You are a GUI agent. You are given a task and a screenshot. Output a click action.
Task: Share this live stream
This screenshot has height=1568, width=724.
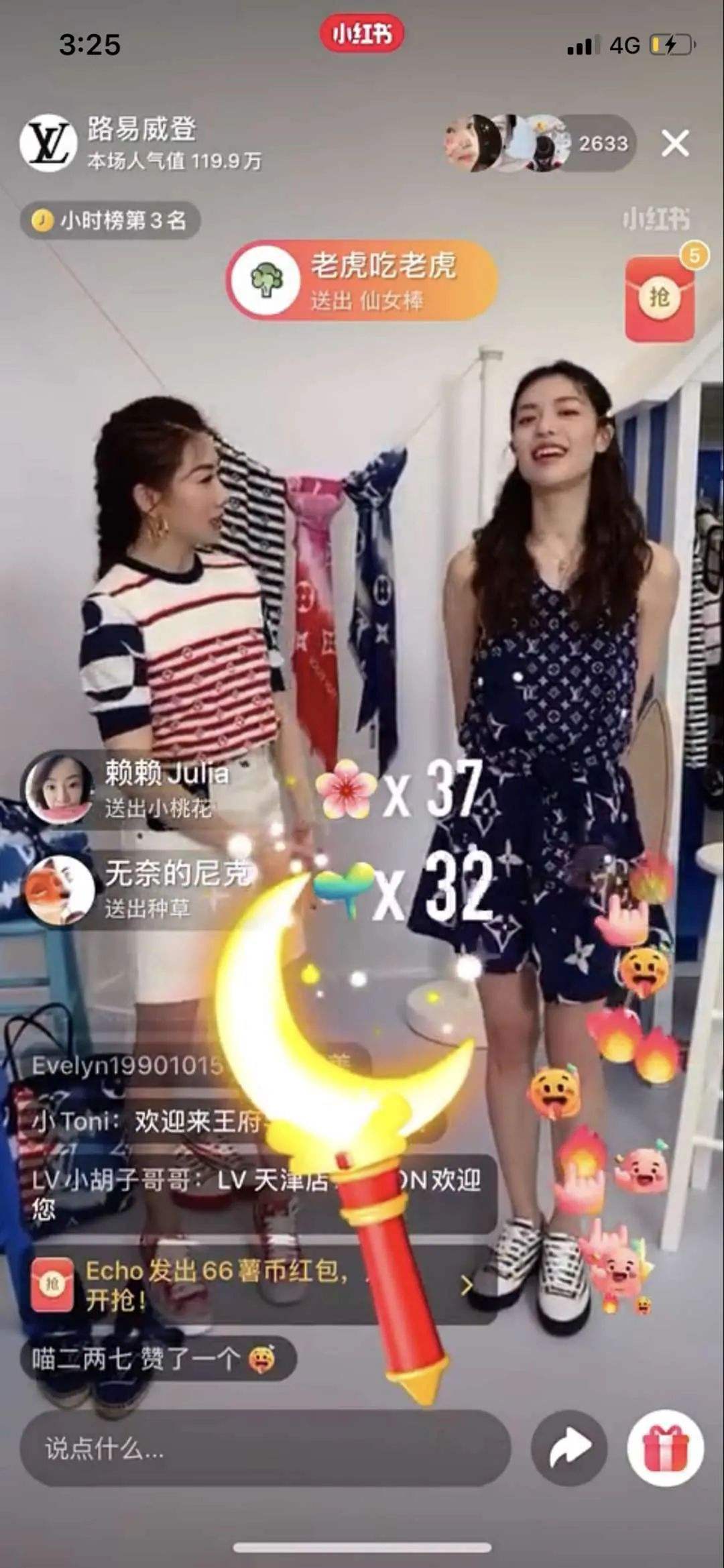[x=569, y=1450]
